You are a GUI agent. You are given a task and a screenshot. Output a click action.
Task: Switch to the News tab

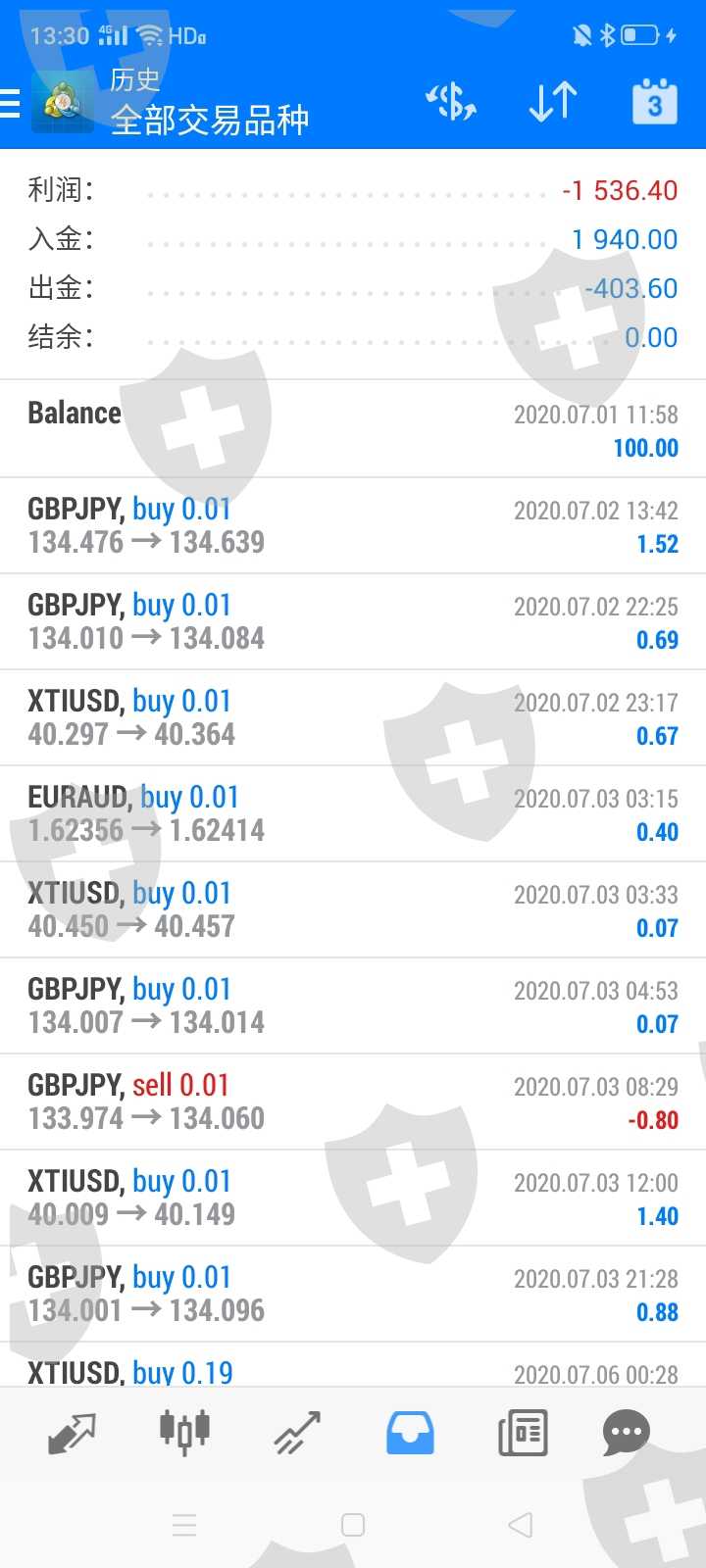click(523, 1433)
